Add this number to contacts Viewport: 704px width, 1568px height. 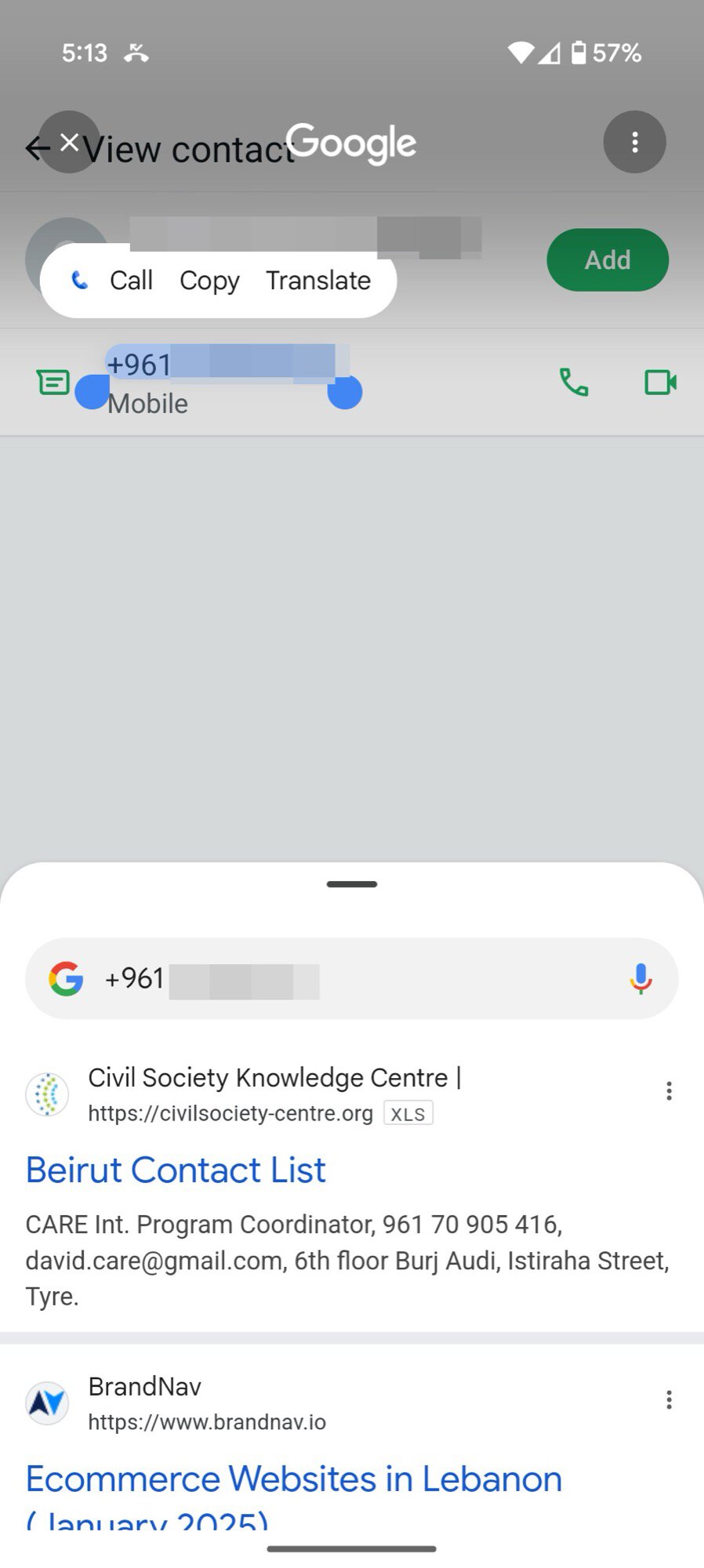click(x=607, y=260)
